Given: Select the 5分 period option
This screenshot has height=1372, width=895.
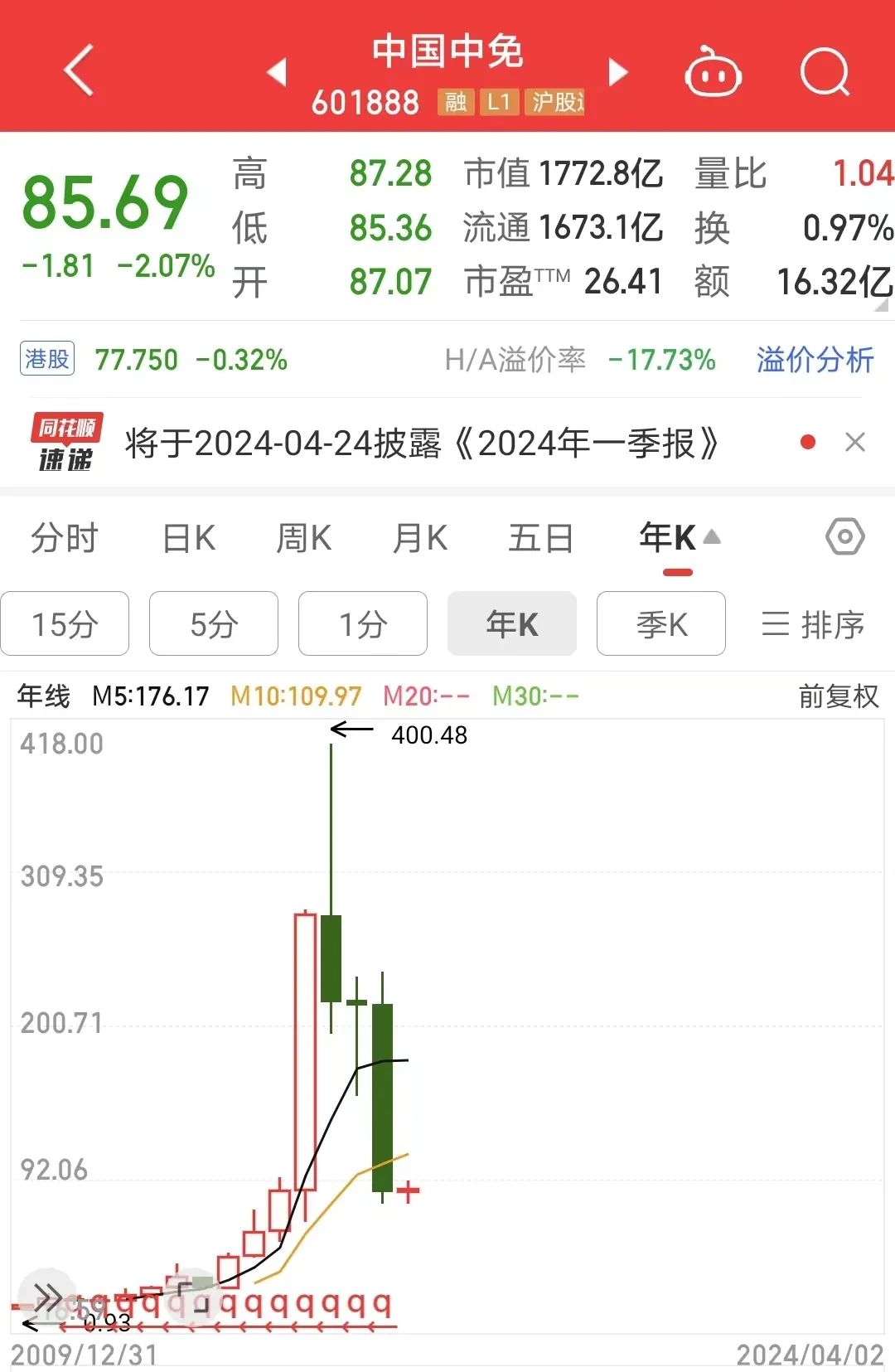Looking at the screenshot, I should [x=214, y=624].
